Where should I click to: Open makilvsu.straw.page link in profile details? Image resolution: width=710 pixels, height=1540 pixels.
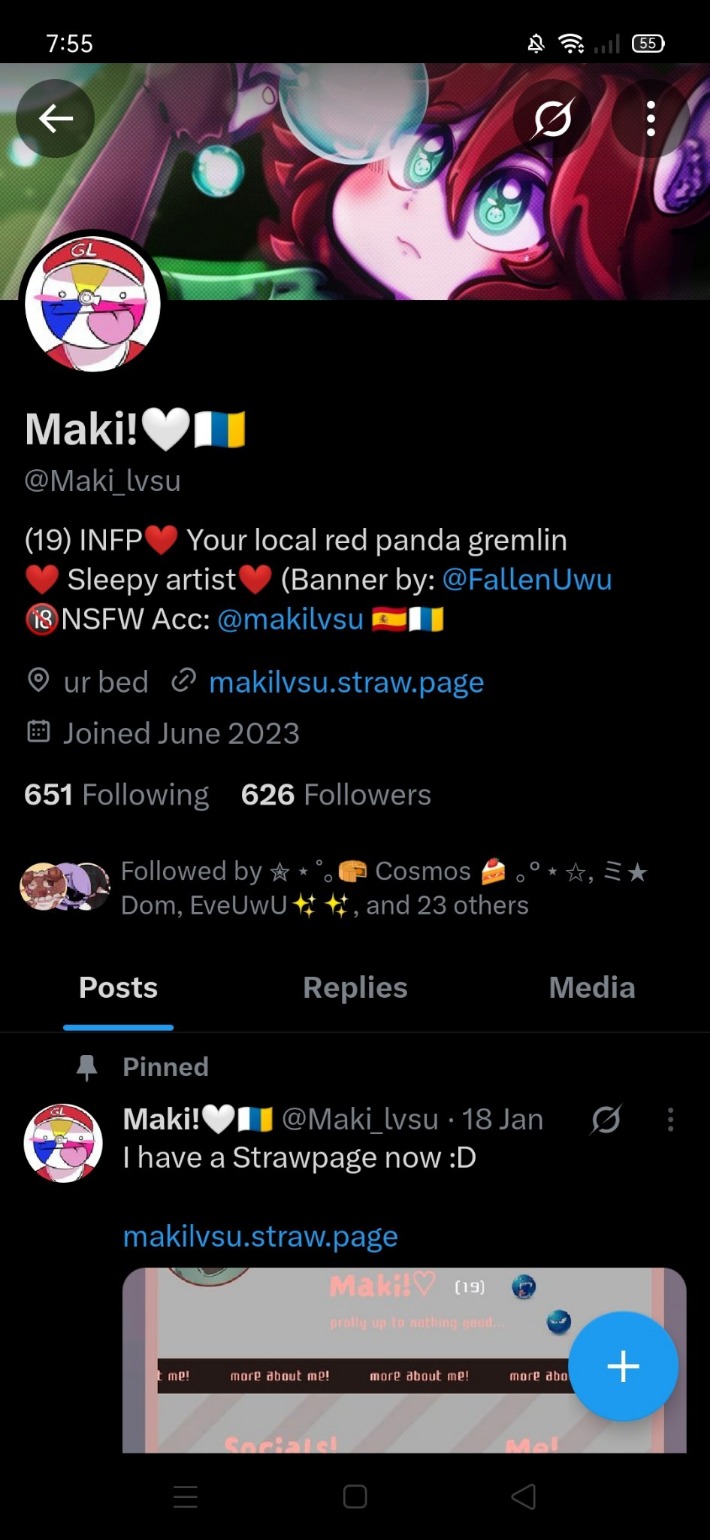coord(346,683)
